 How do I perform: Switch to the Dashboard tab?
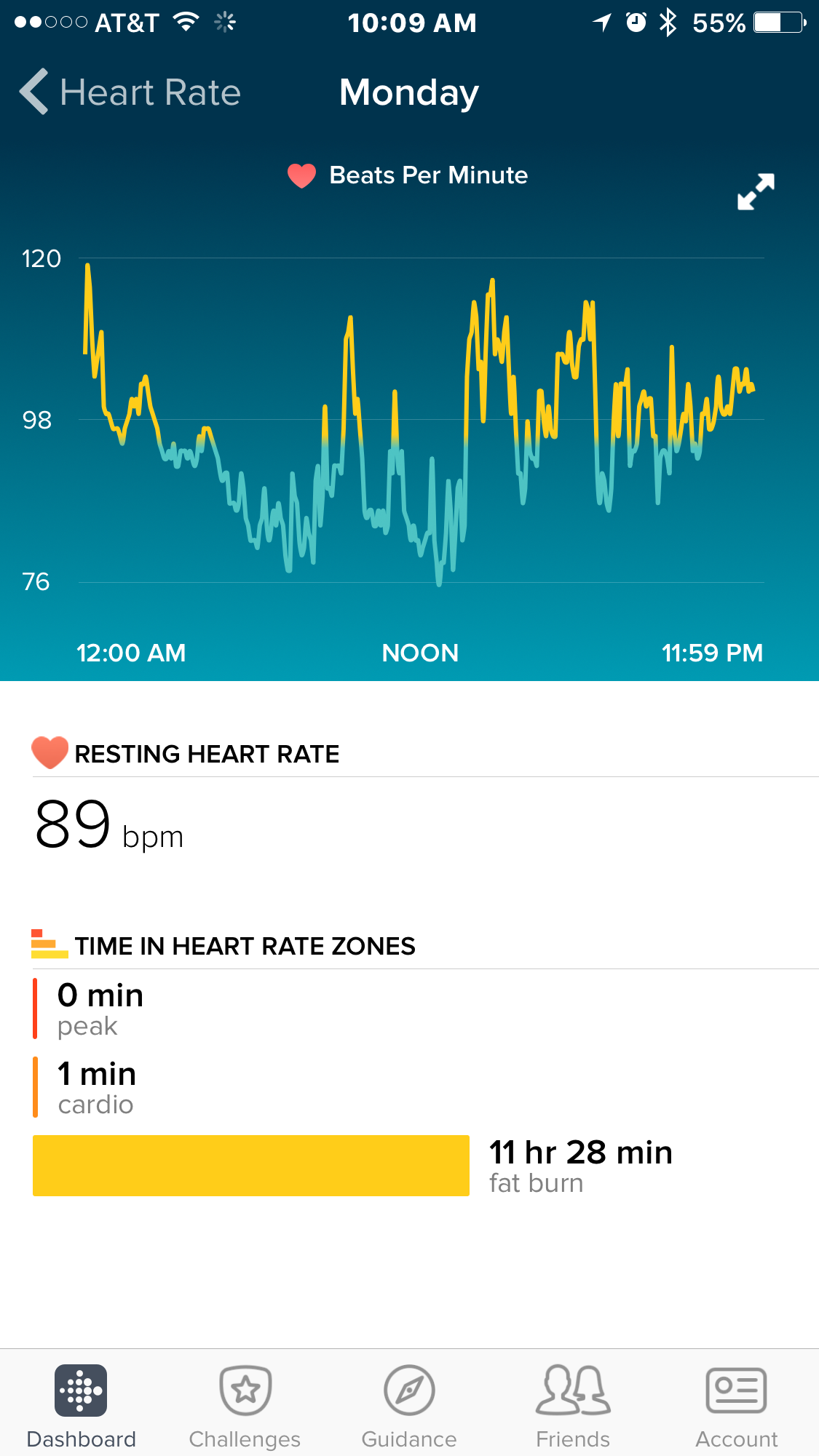coord(81,1406)
